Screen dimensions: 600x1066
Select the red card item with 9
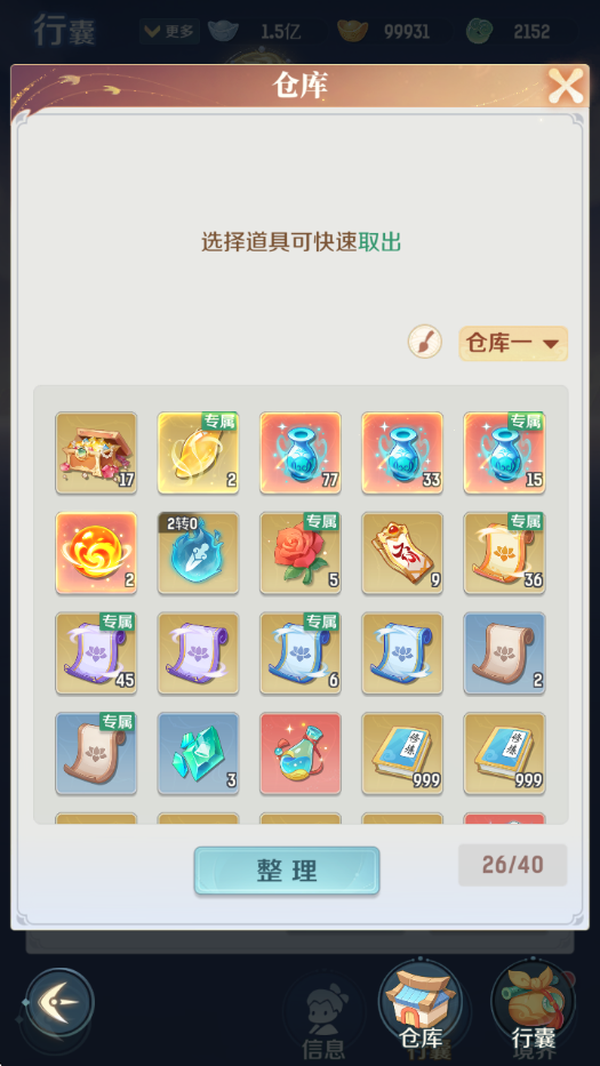tap(402, 552)
